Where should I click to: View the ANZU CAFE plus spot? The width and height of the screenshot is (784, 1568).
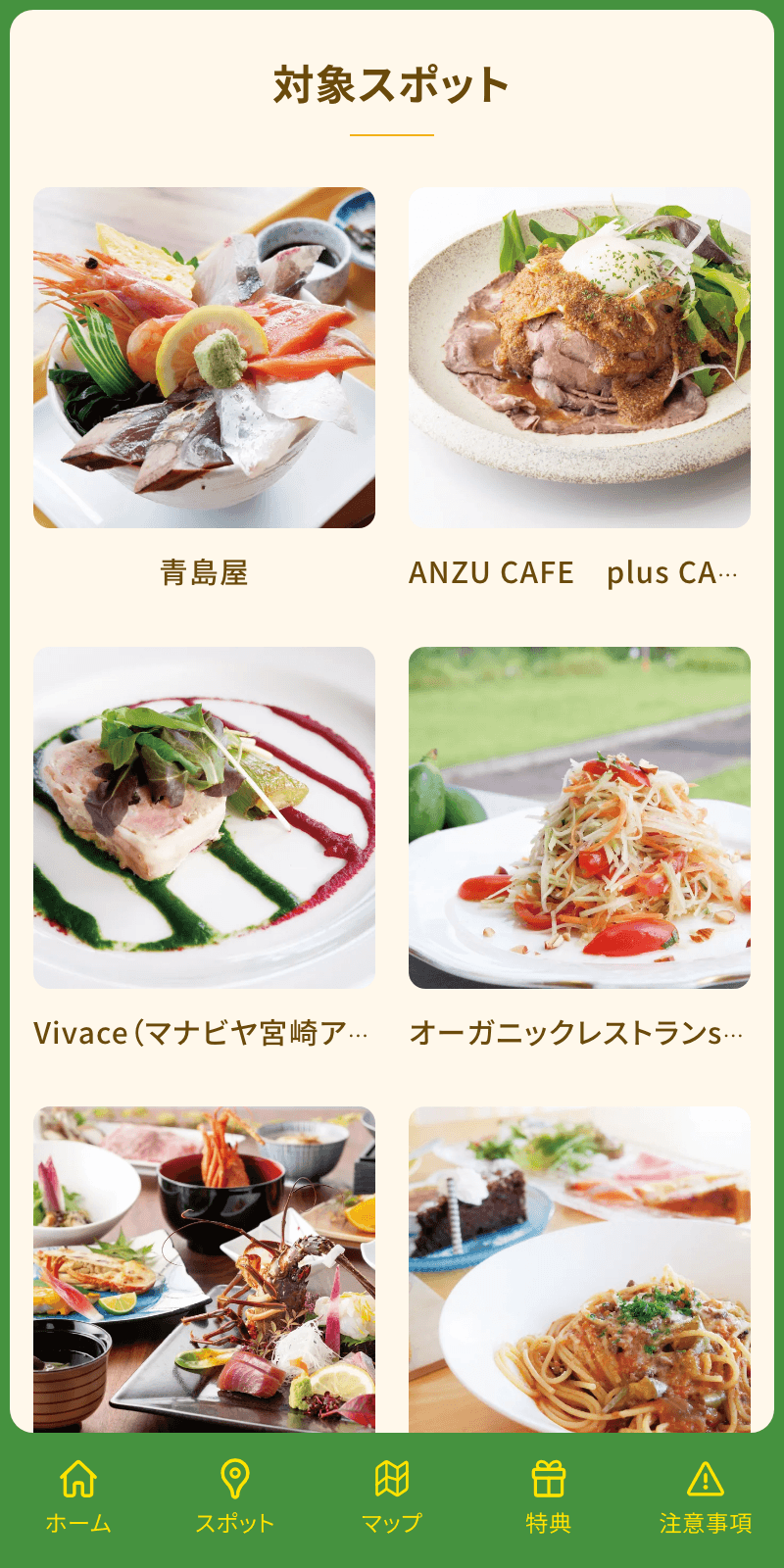(x=579, y=358)
